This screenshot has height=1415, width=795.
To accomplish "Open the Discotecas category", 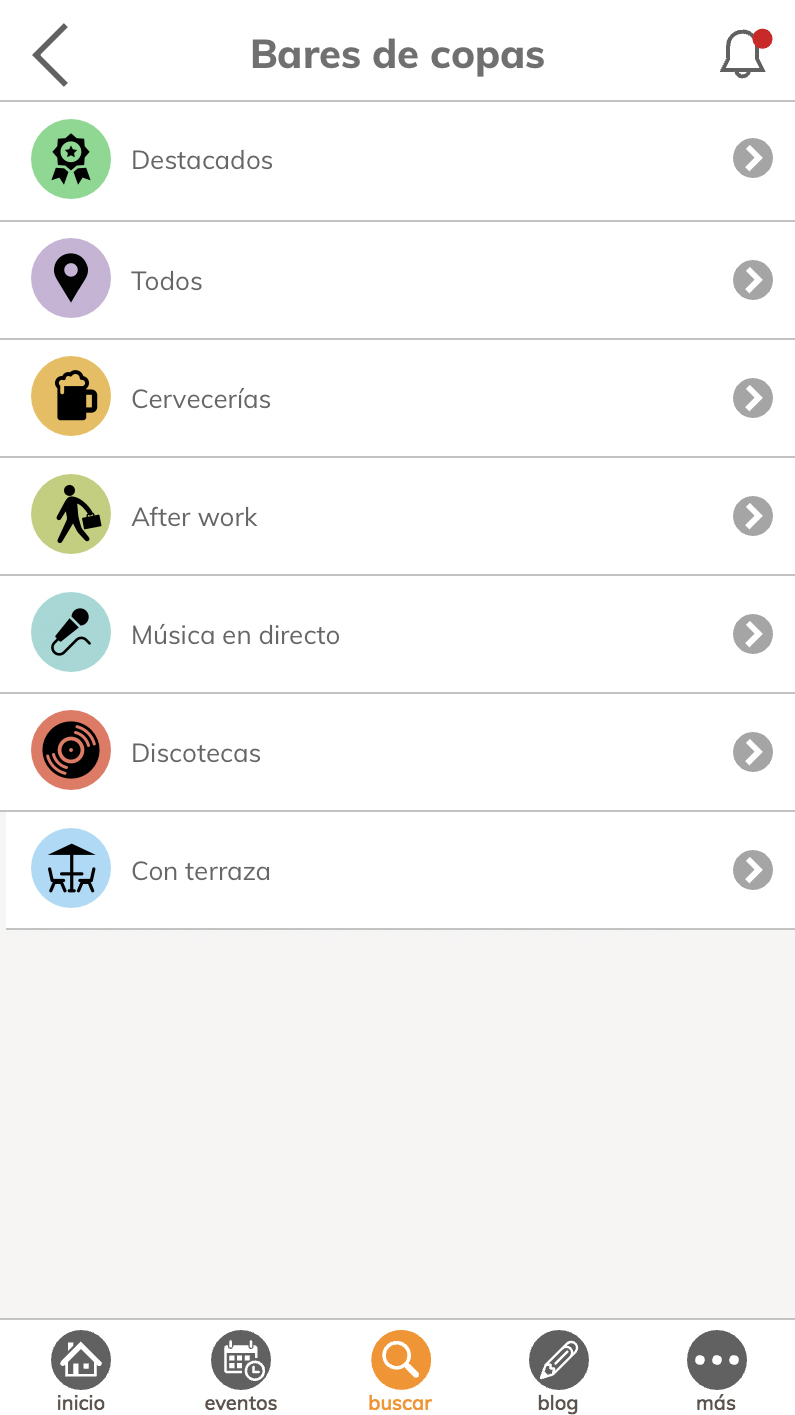I will [397, 752].
